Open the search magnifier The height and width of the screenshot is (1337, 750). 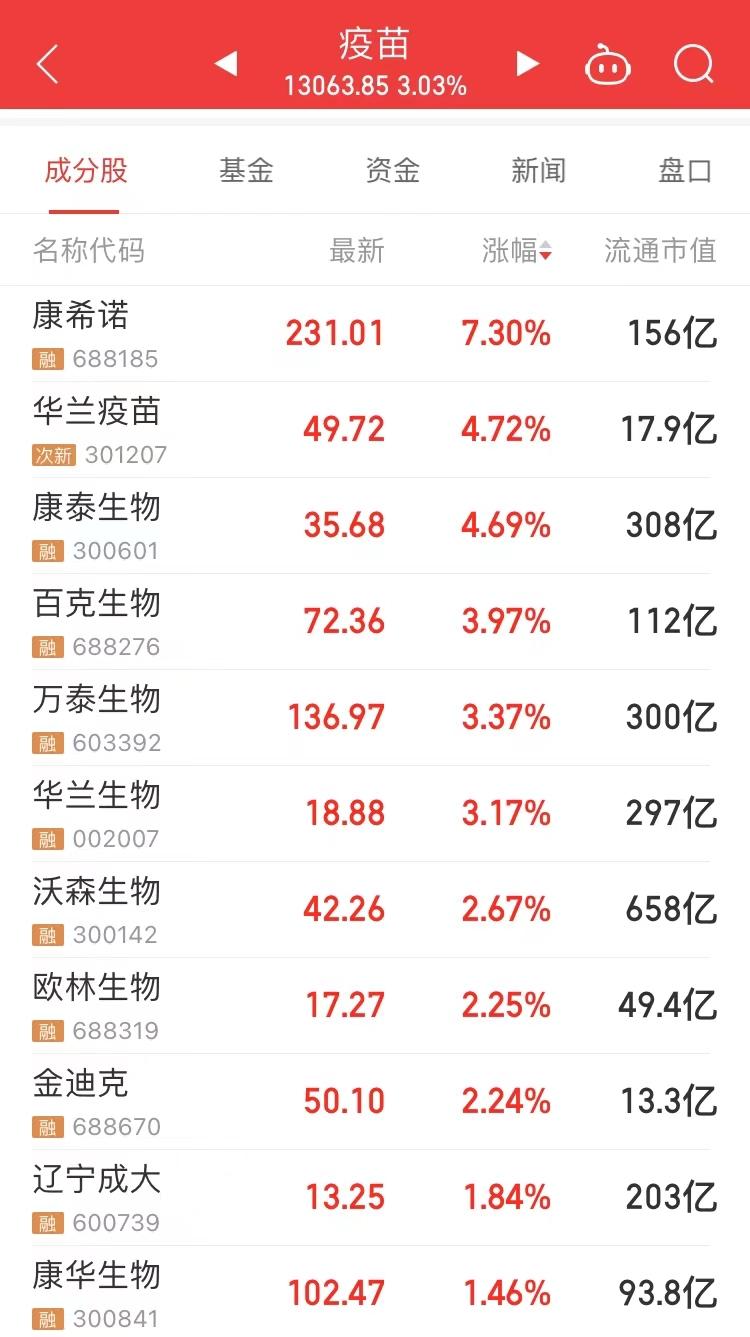tap(693, 65)
